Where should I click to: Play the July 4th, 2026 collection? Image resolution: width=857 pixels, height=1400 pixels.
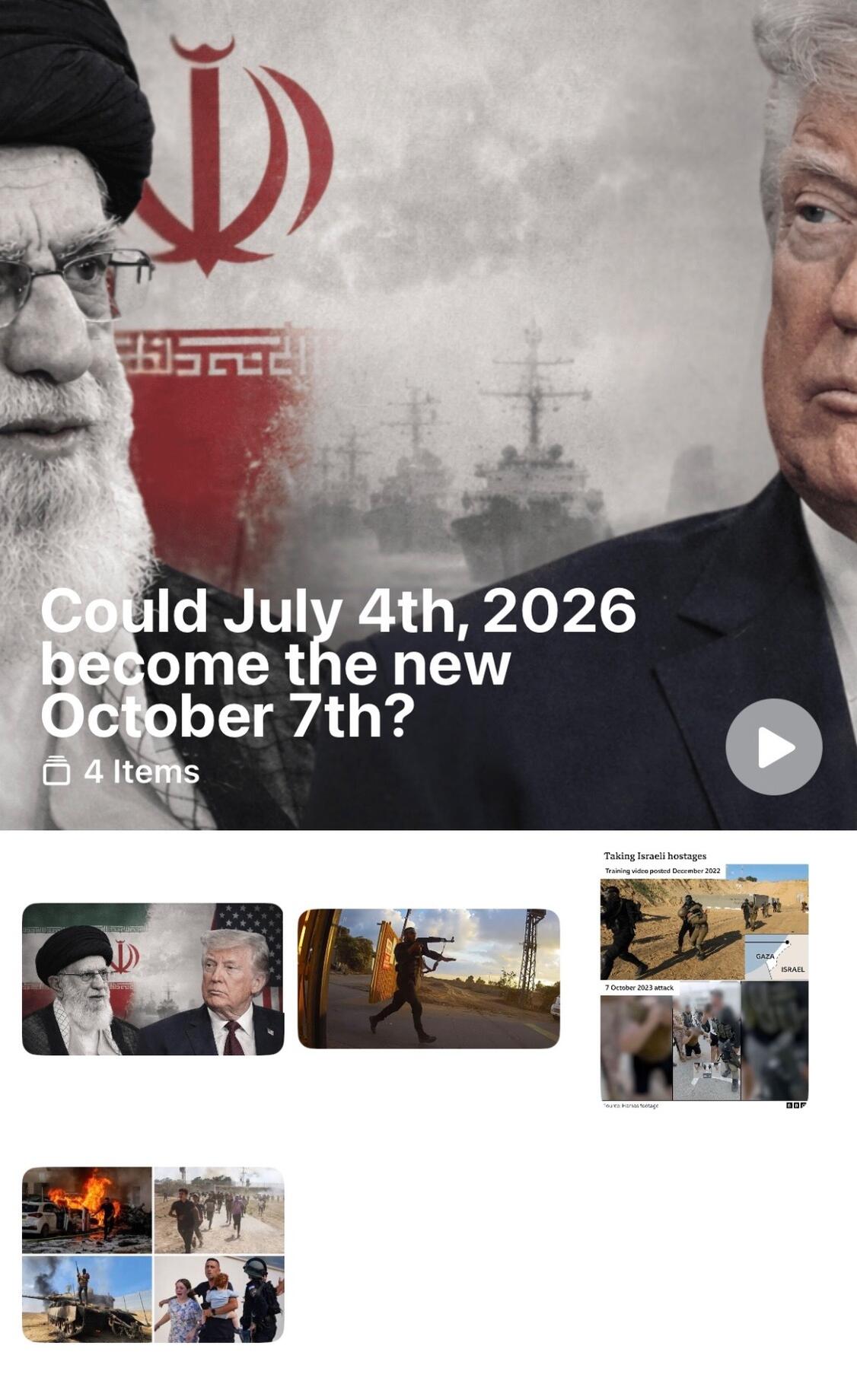(x=773, y=746)
